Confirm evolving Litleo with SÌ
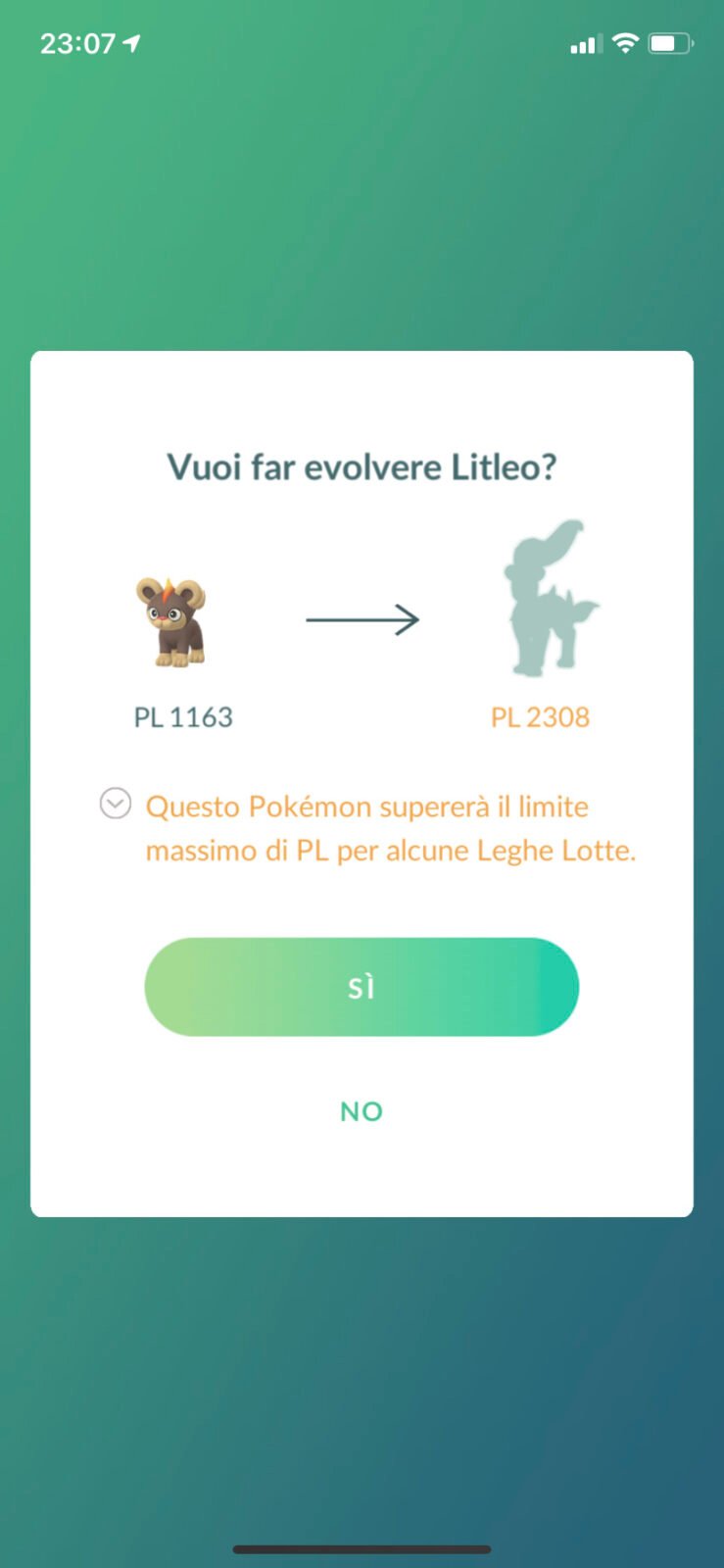The image size is (724, 1568). coord(362,987)
